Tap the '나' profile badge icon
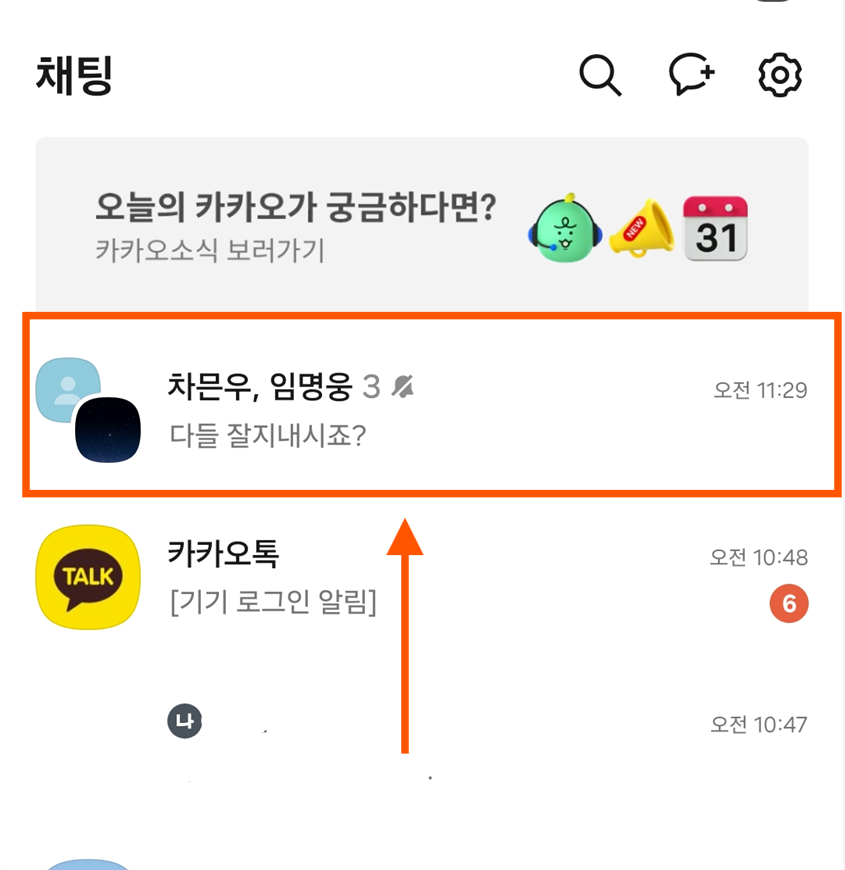The image size is (845, 870). click(184, 720)
